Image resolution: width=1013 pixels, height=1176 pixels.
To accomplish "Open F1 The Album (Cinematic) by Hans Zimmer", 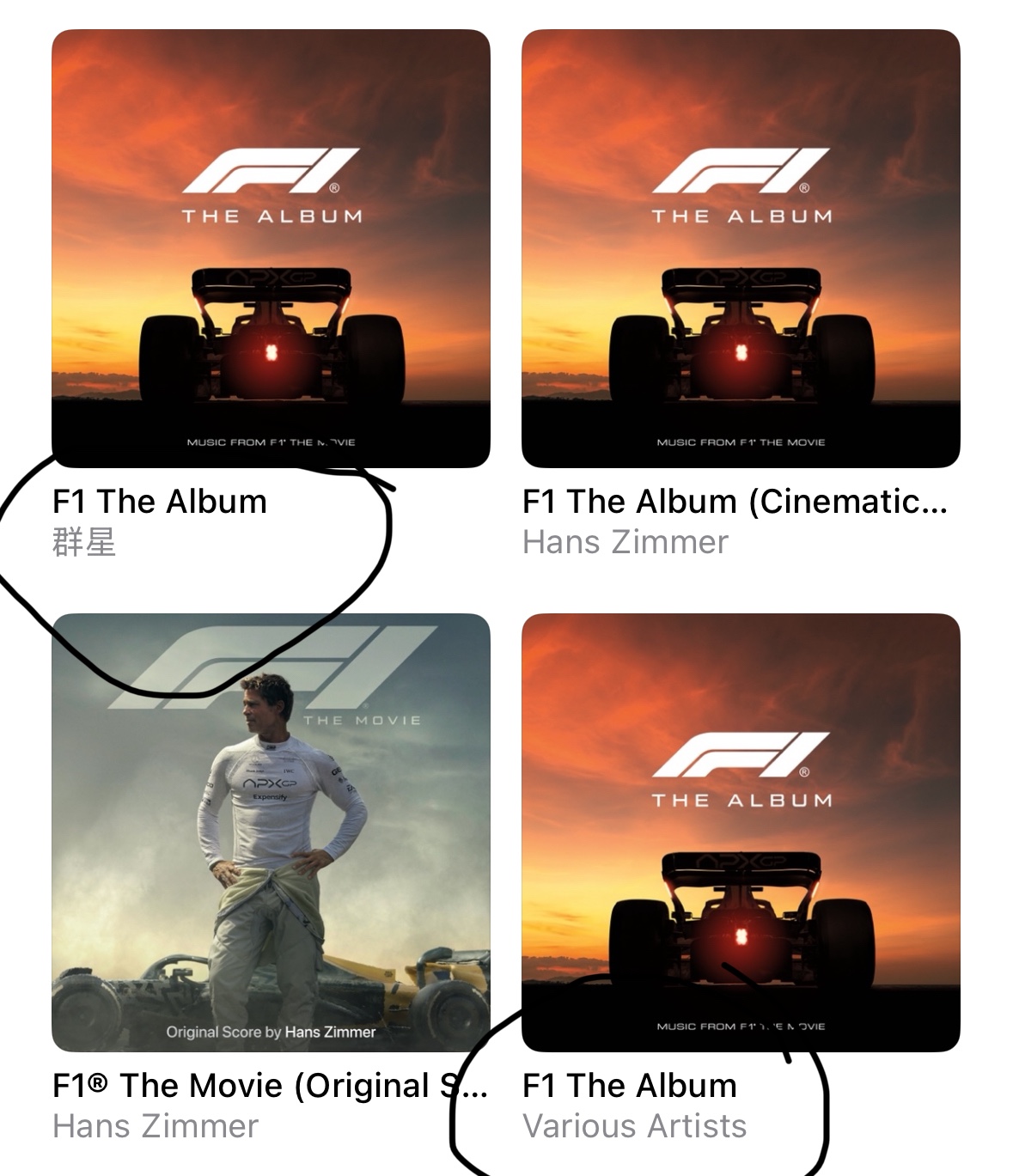I will (x=741, y=249).
